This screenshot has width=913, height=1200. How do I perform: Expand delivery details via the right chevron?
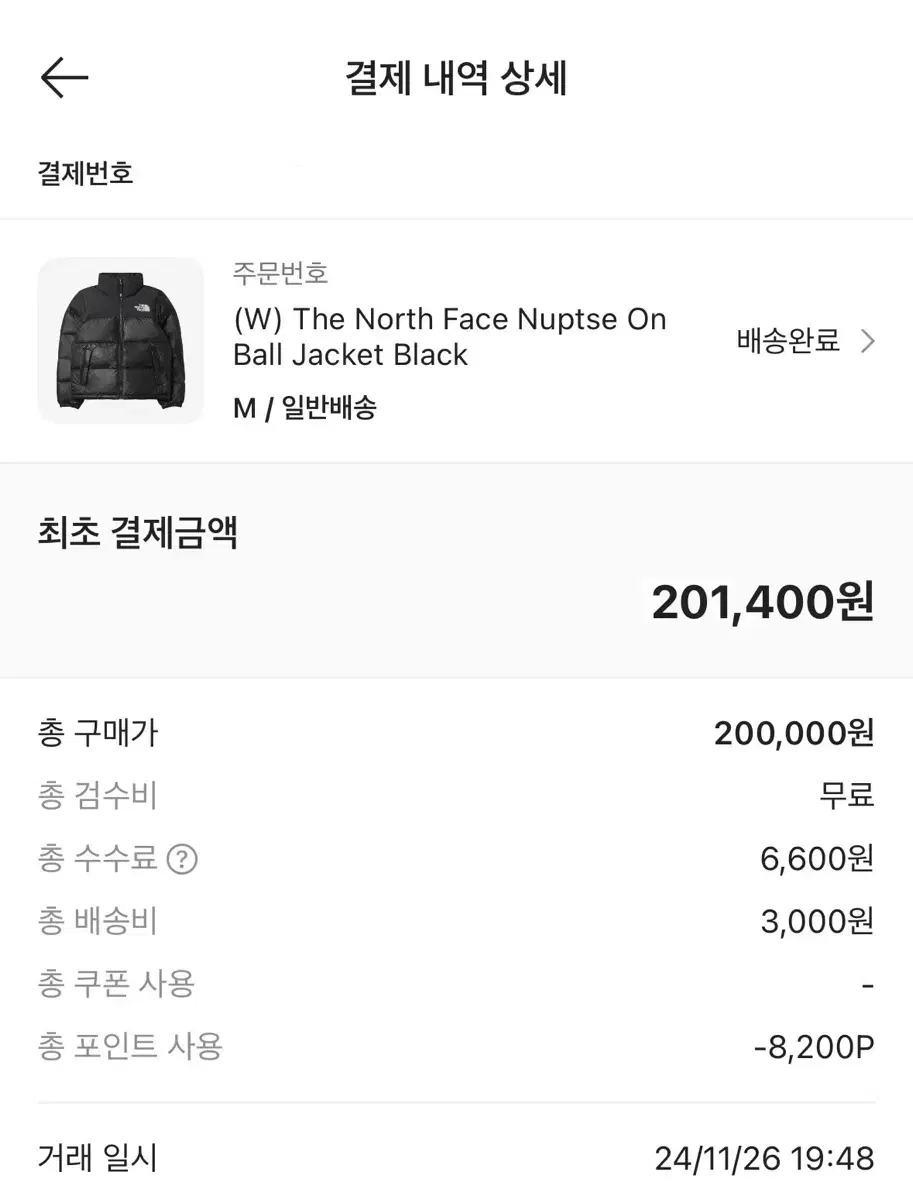pyautogui.click(x=868, y=342)
